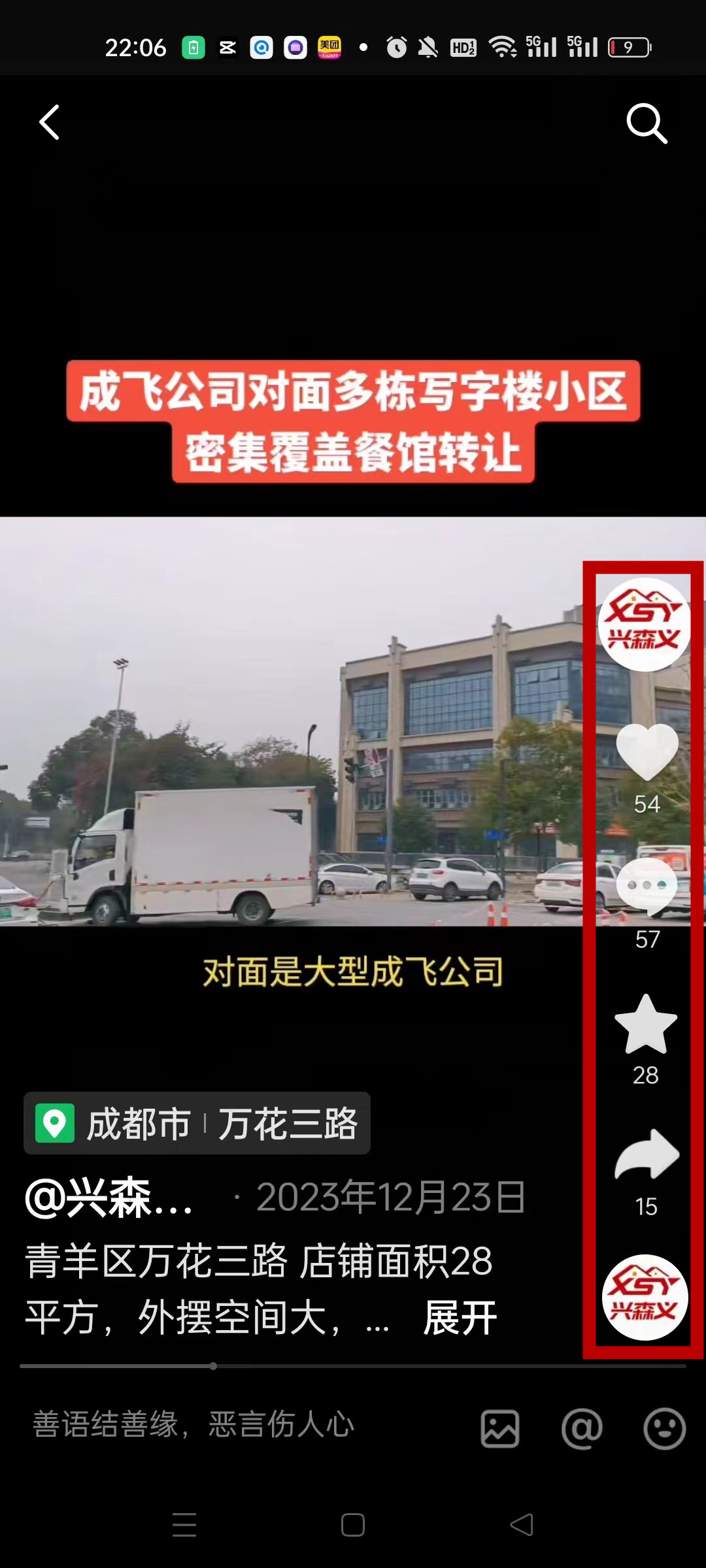
Task: Open the comments bubble showing 57
Action: tap(647, 887)
